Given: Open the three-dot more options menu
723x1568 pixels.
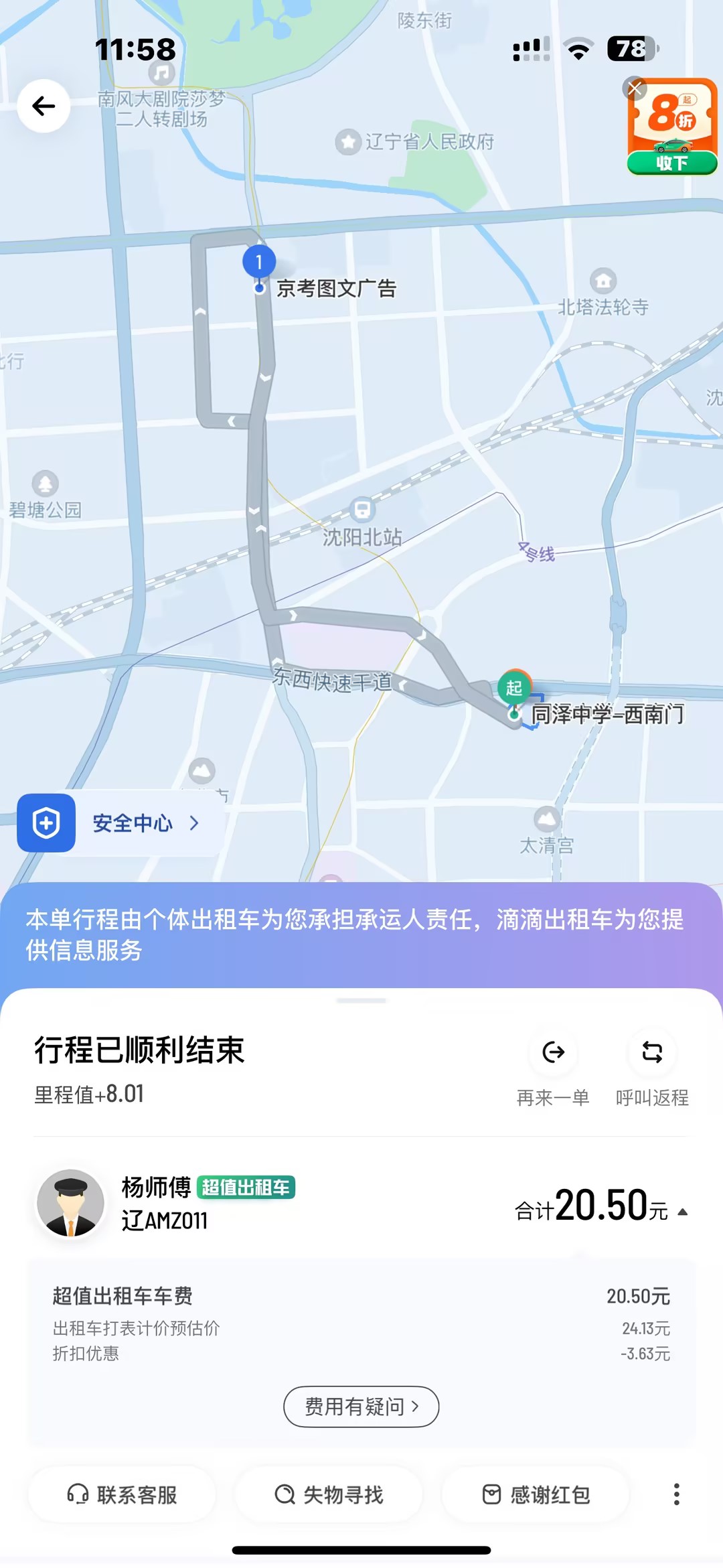Looking at the screenshot, I should (x=676, y=1494).
